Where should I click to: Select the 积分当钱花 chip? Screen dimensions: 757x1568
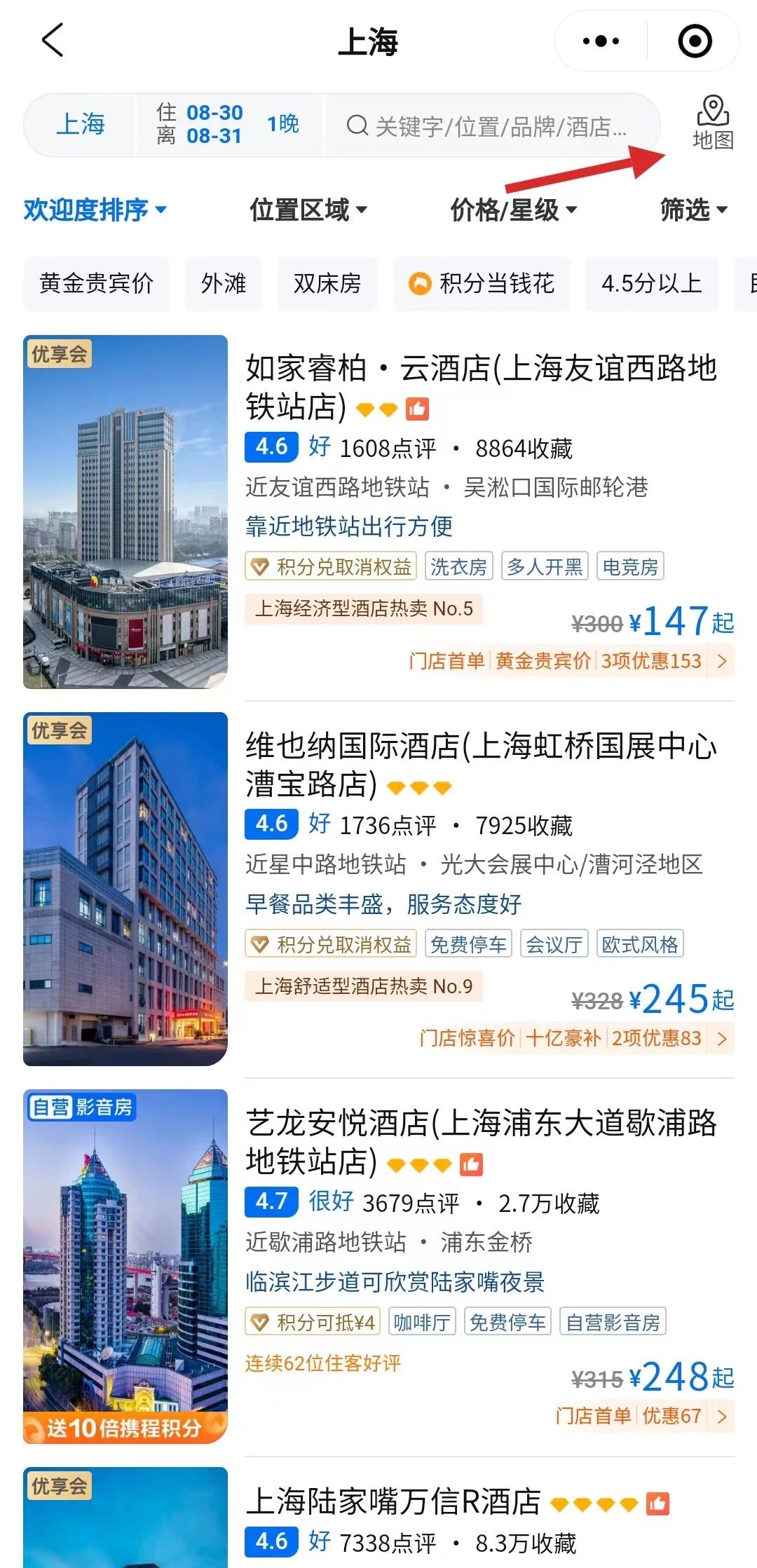[x=482, y=283]
